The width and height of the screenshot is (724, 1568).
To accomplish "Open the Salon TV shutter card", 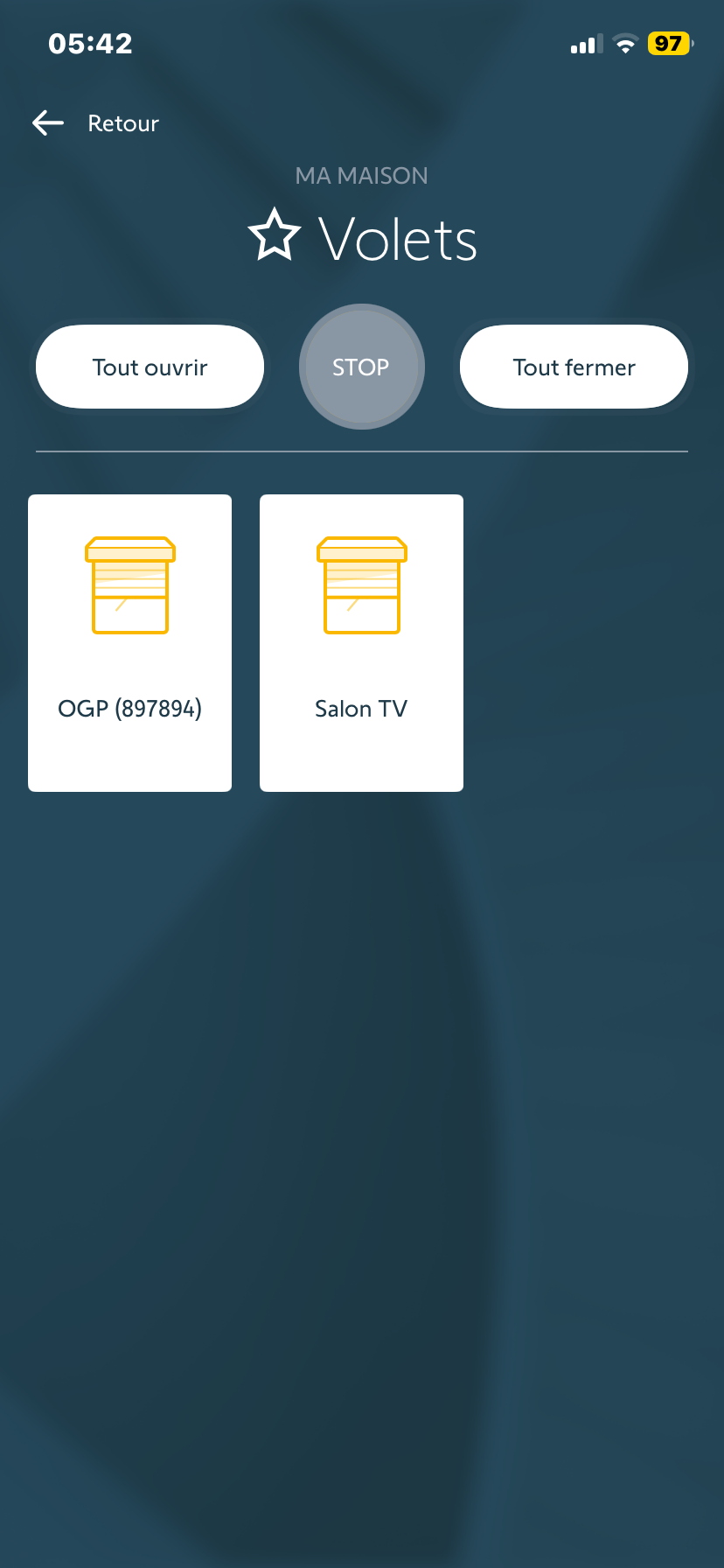I will (x=361, y=643).
